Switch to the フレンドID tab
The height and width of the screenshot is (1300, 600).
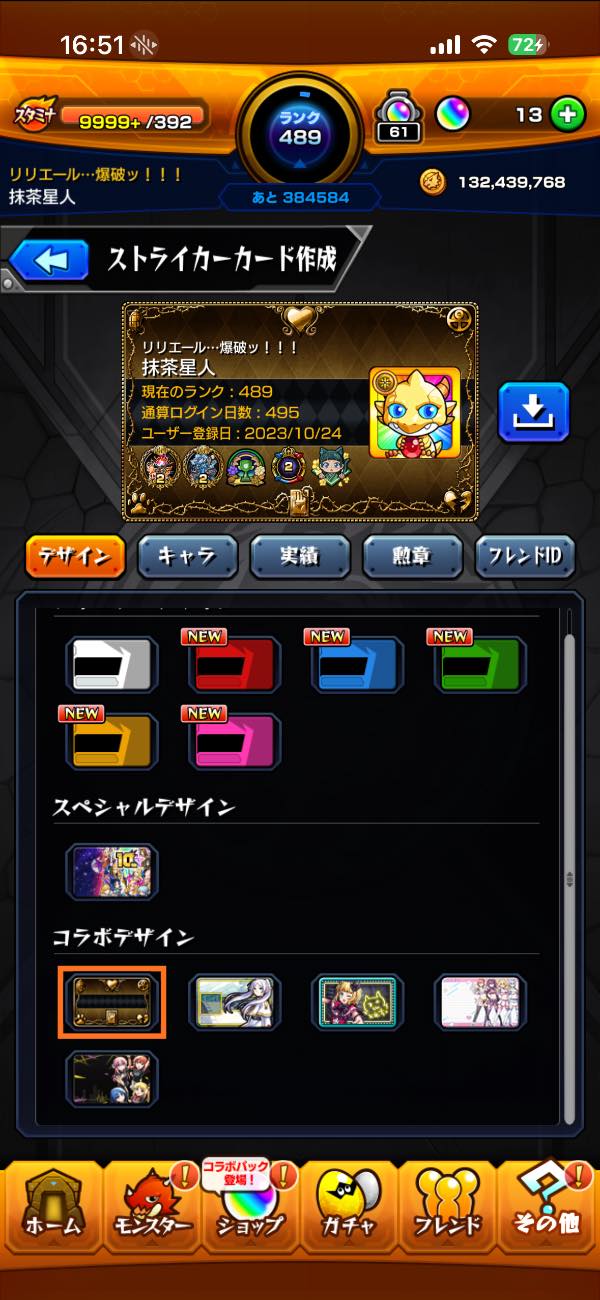coord(525,557)
